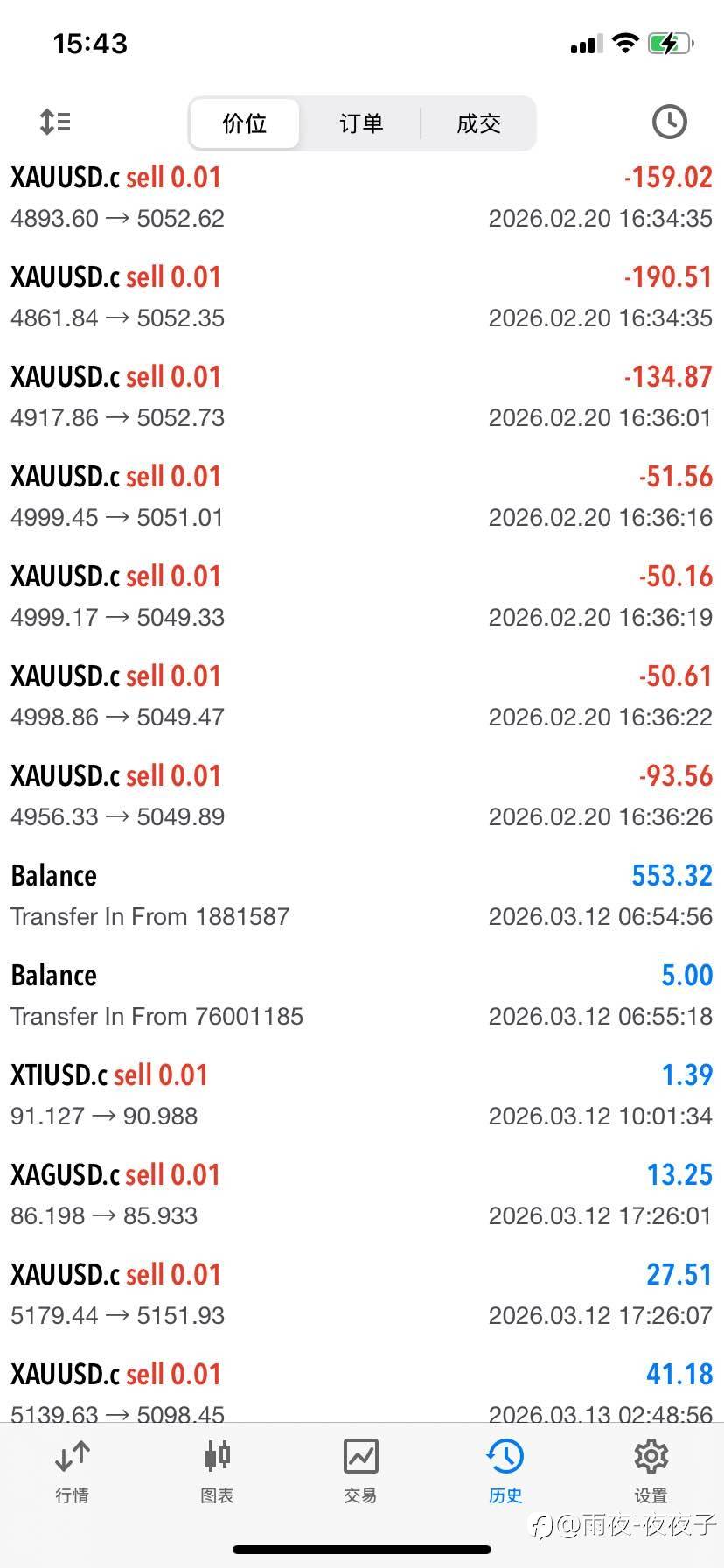Expand the XAUUSD.c trade with 27.51 profit
Screen dimensions: 724x1568
coord(361,1294)
